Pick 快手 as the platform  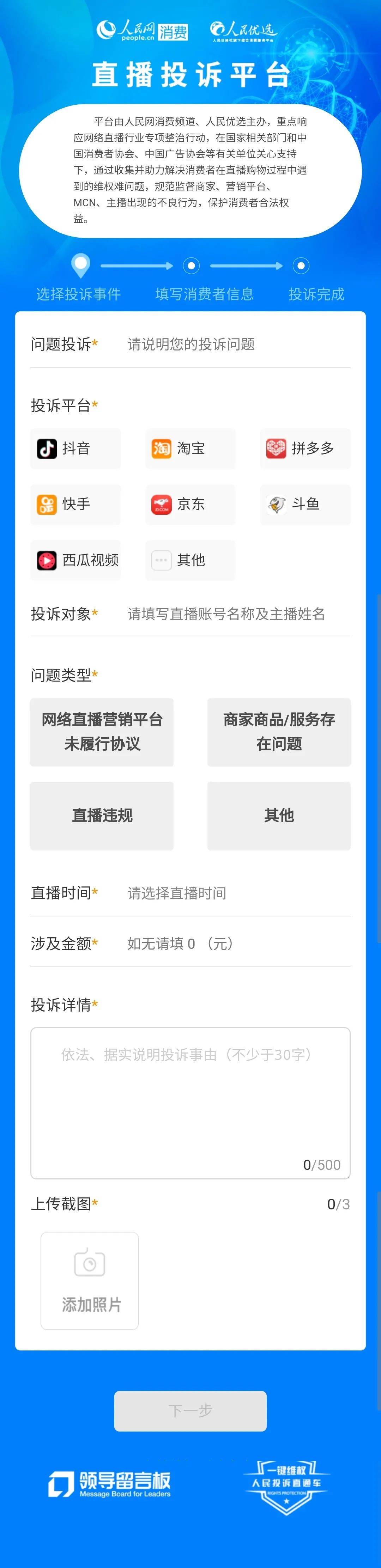(75, 504)
